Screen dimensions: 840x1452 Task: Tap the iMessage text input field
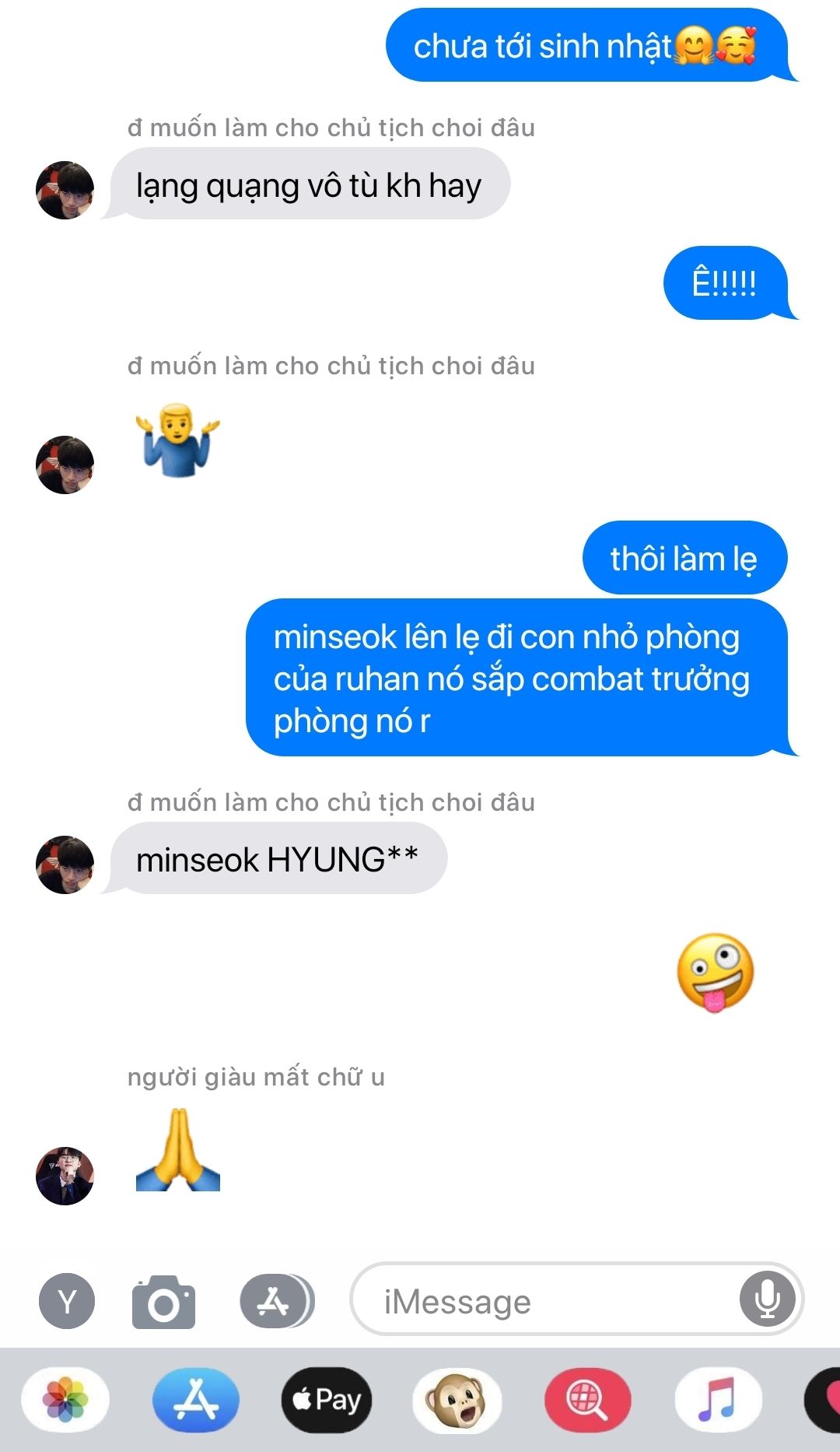[544, 1301]
